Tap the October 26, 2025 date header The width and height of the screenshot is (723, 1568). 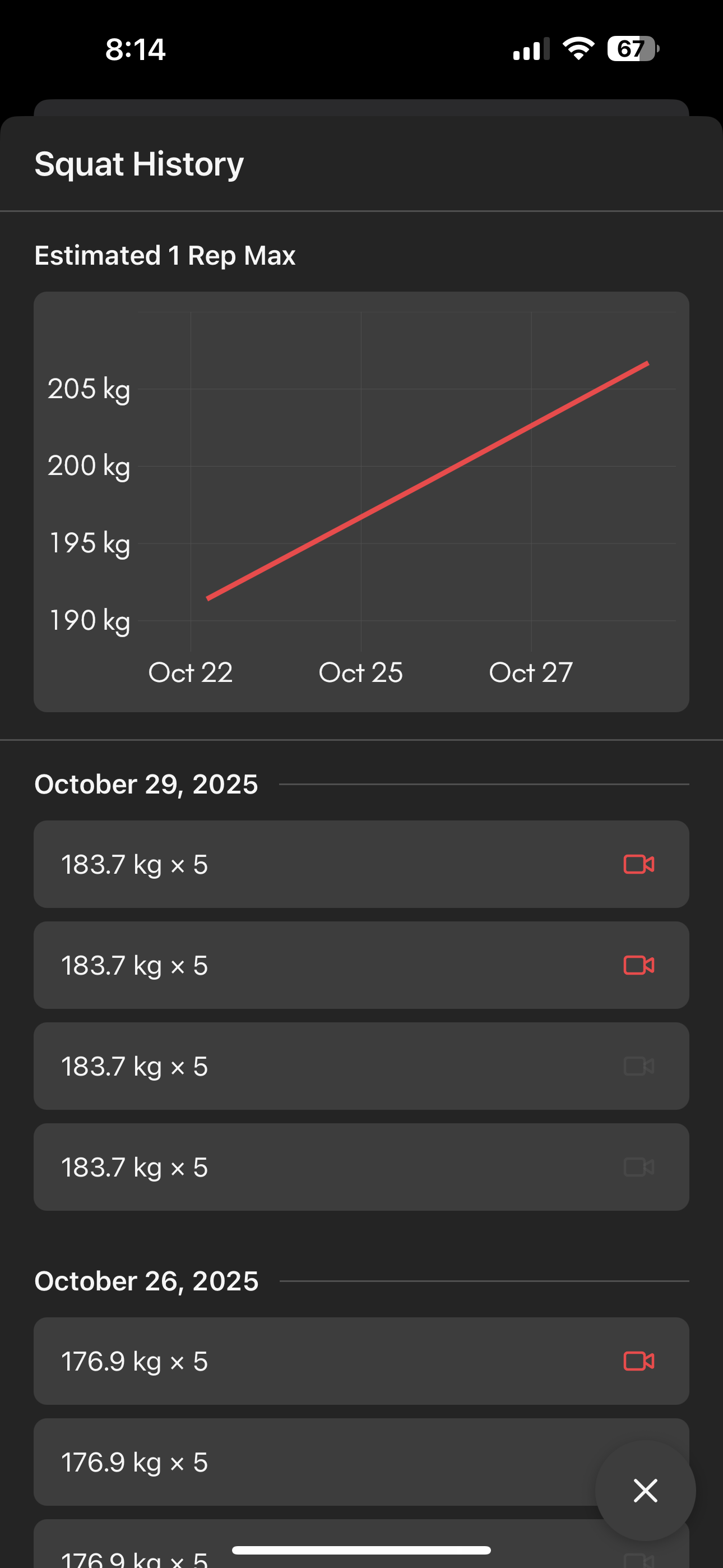click(x=146, y=1280)
